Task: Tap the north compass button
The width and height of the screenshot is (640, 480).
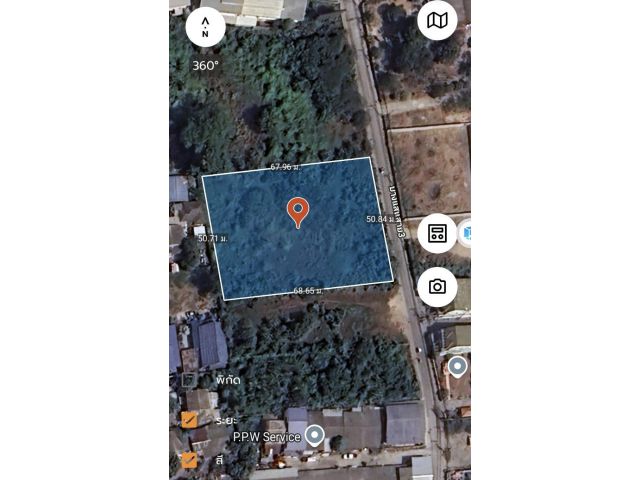Action: pyautogui.click(x=205, y=27)
